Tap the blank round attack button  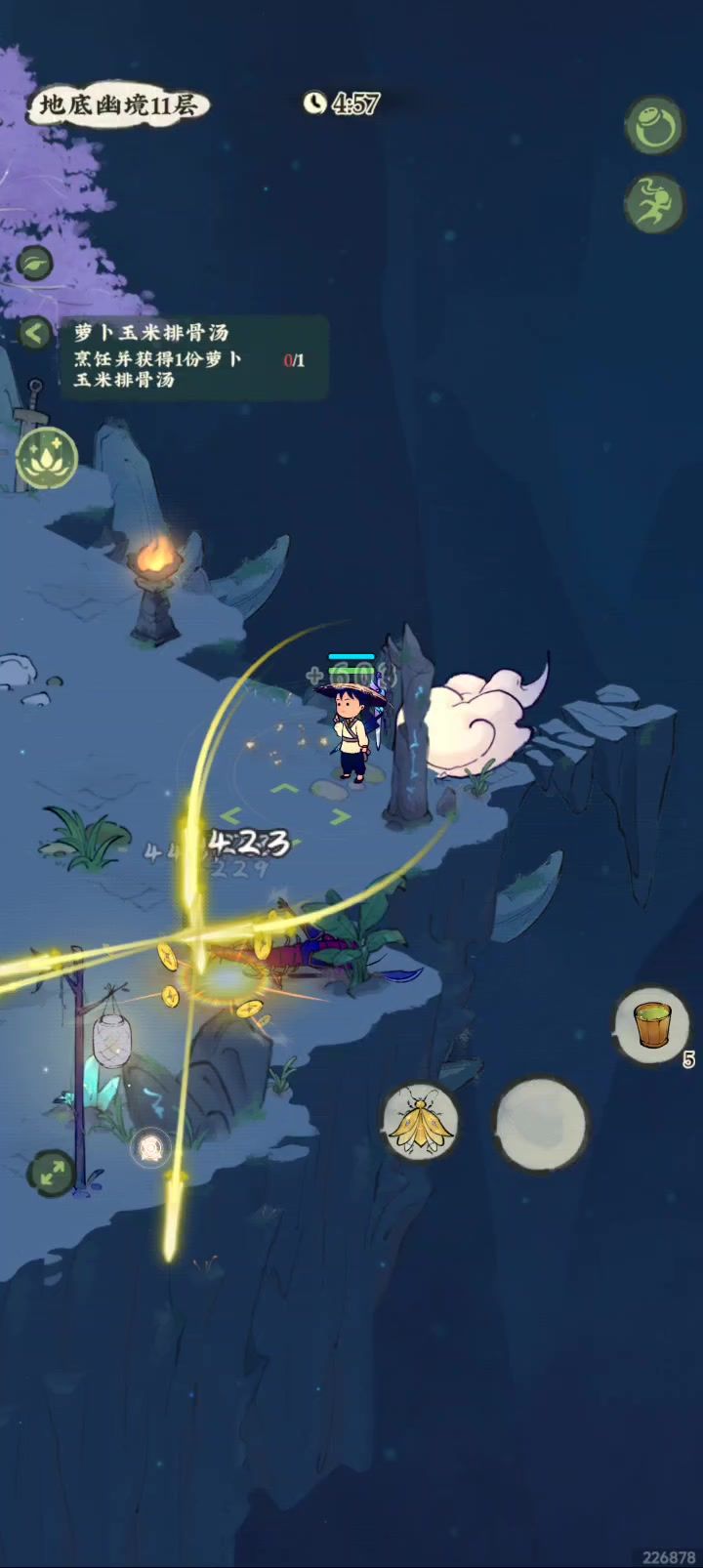(x=540, y=1123)
